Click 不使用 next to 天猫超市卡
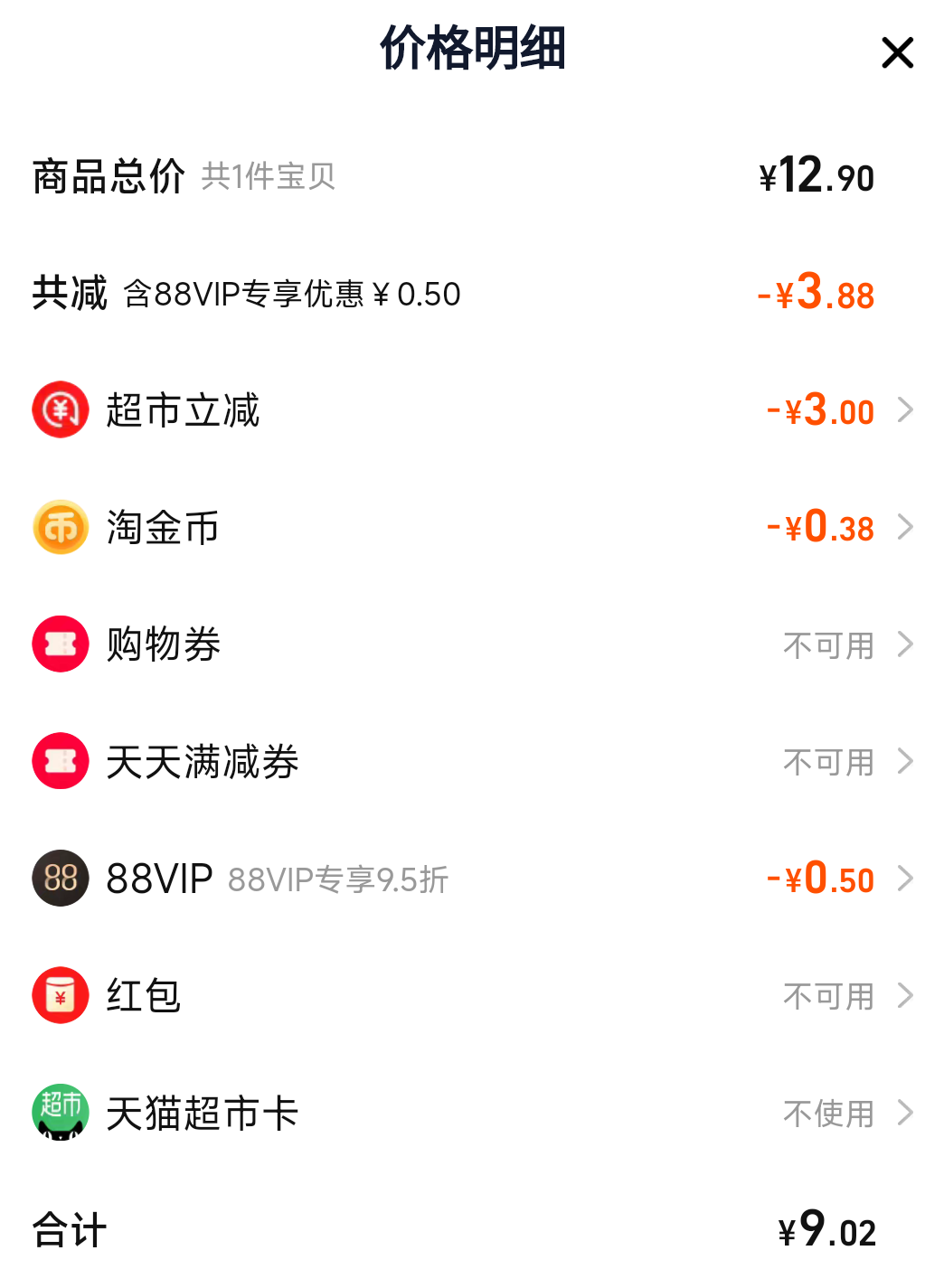The image size is (944, 1288). click(x=828, y=1113)
